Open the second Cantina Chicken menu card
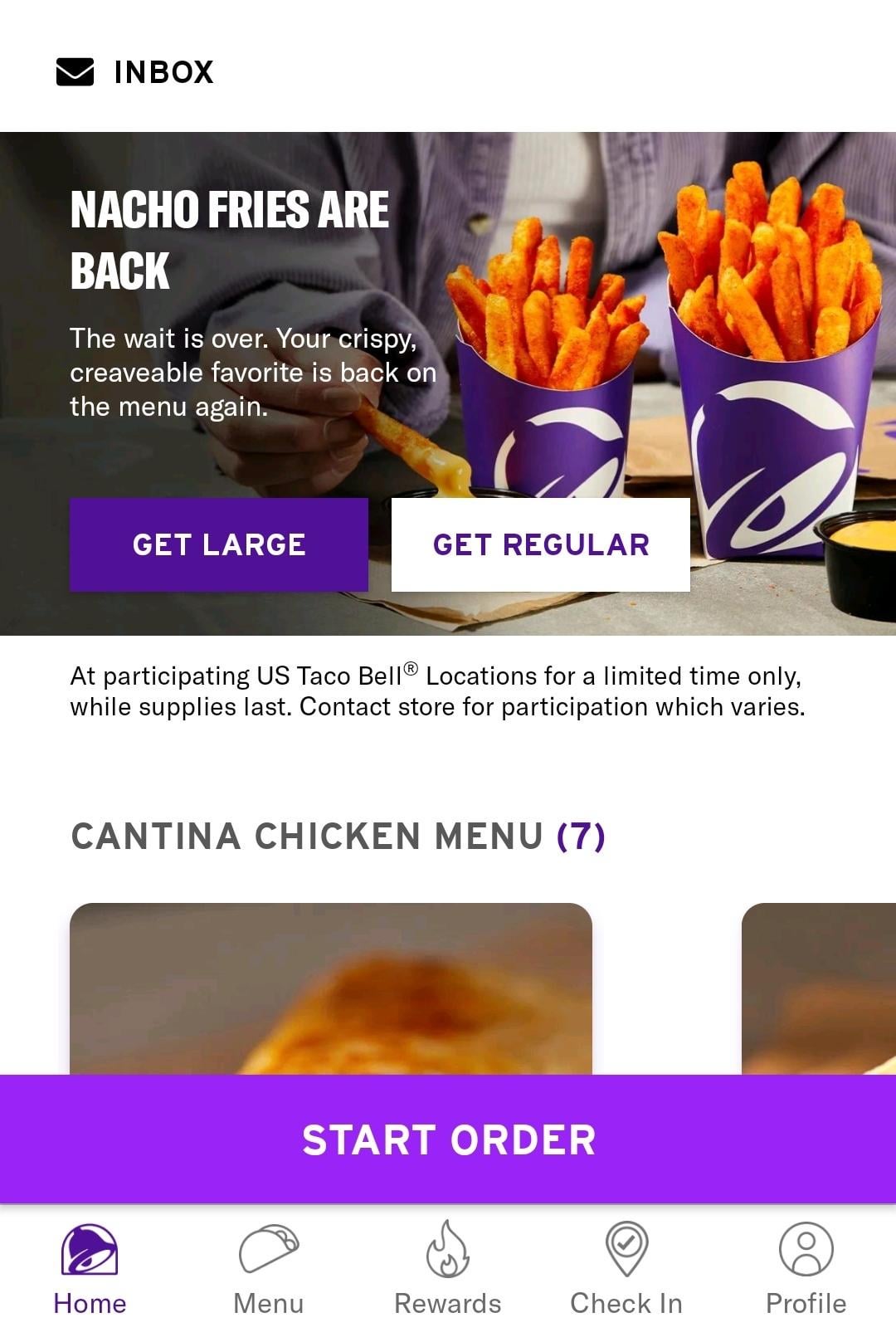896x1332 pixels. (820, 988)
